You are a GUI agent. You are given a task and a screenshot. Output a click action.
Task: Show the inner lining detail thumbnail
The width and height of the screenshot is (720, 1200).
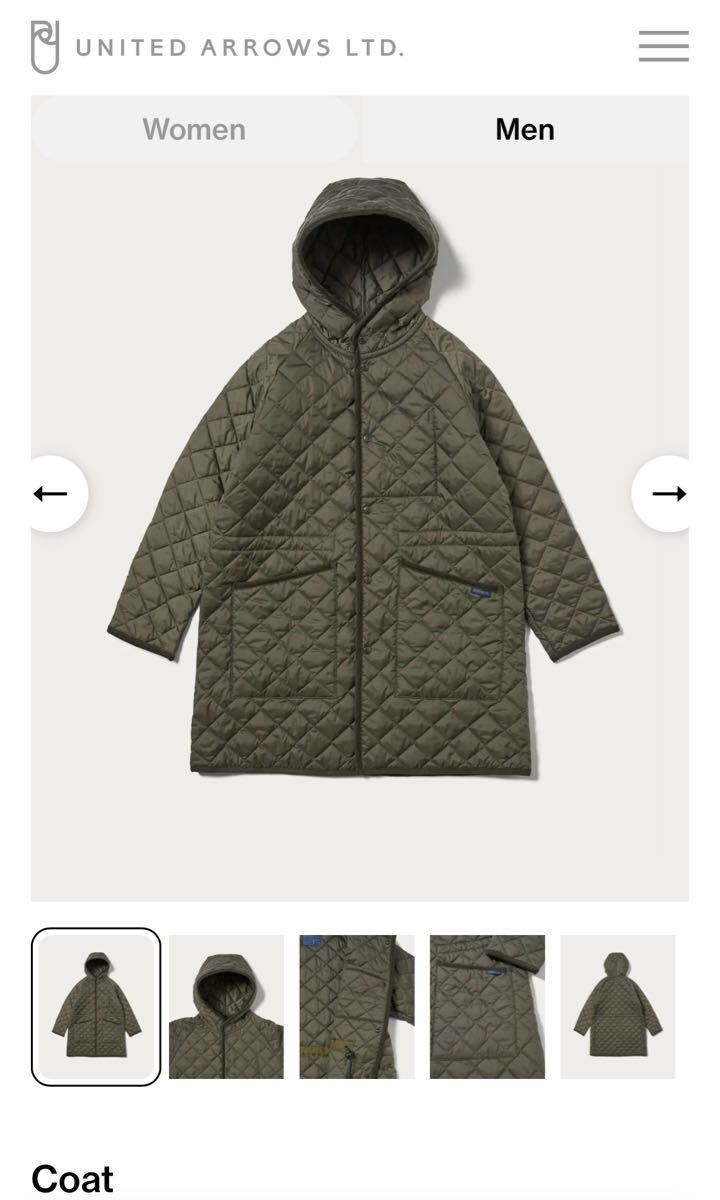click(x=357, y=1007)
